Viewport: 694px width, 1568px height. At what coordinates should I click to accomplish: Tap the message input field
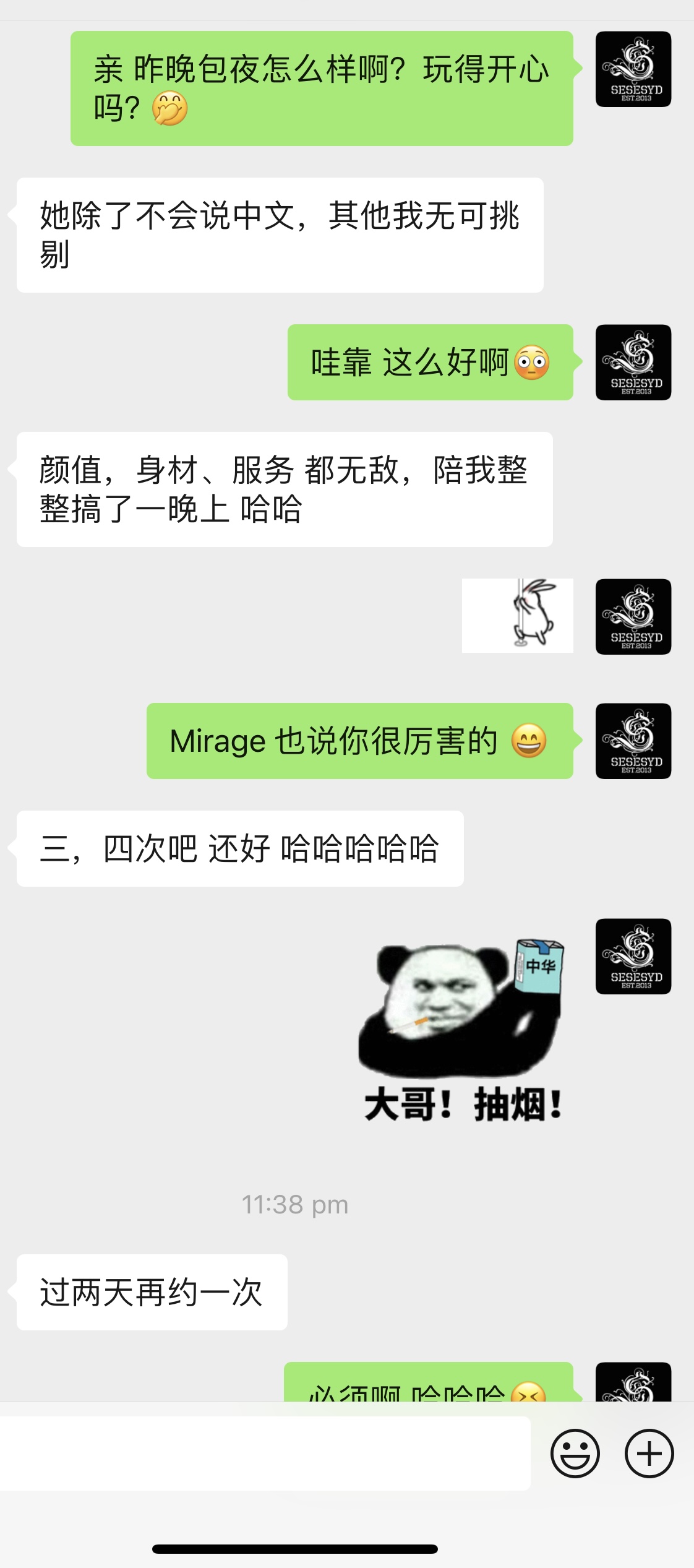265,1453
